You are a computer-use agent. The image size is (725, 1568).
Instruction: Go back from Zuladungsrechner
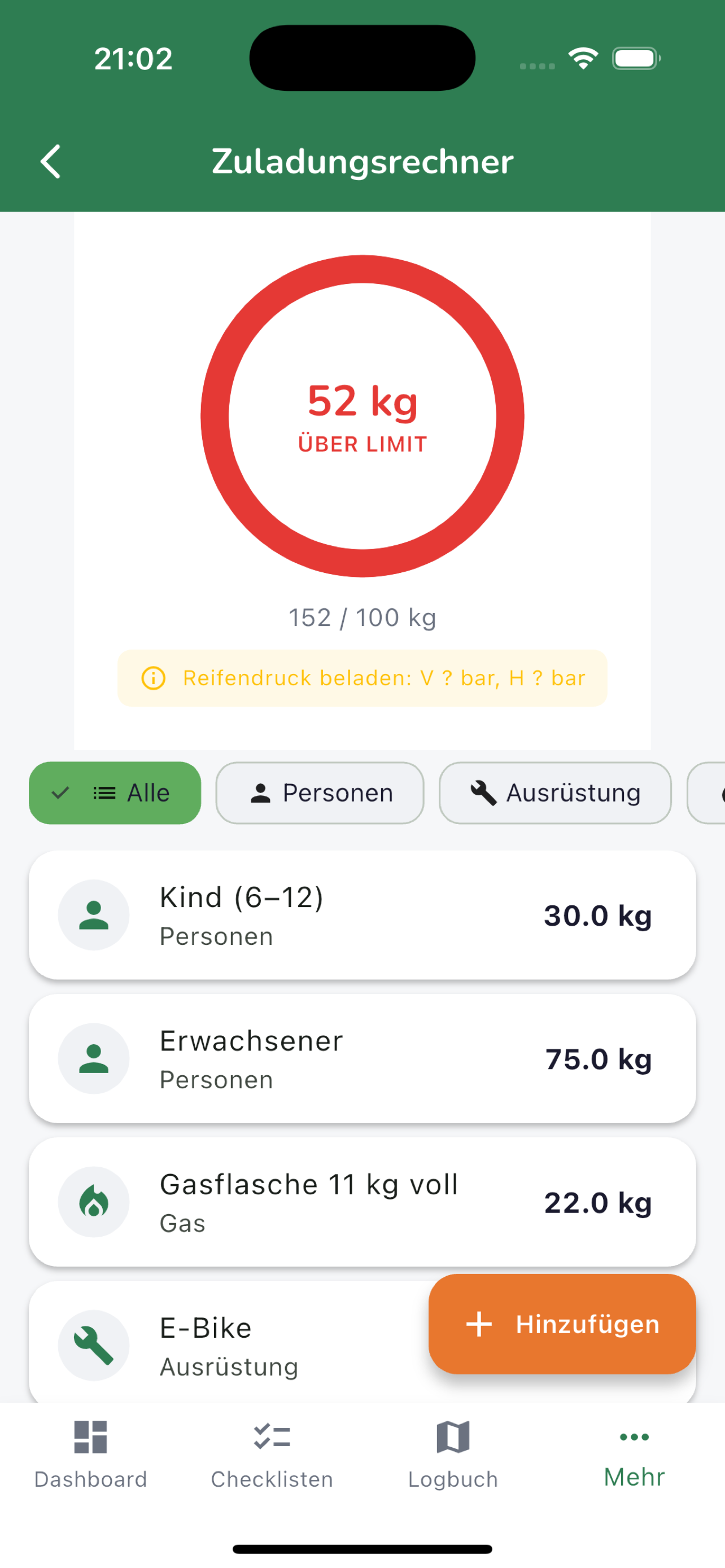pyautogui.click(x=50, y=161)
